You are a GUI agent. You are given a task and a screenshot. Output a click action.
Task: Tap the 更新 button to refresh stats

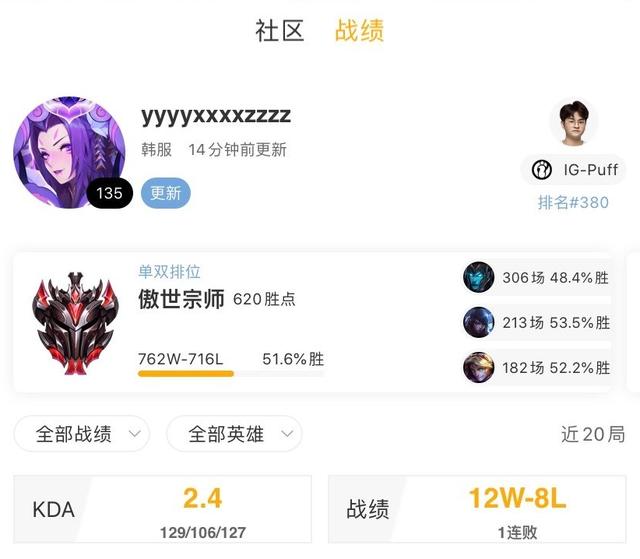click(166, 193)
